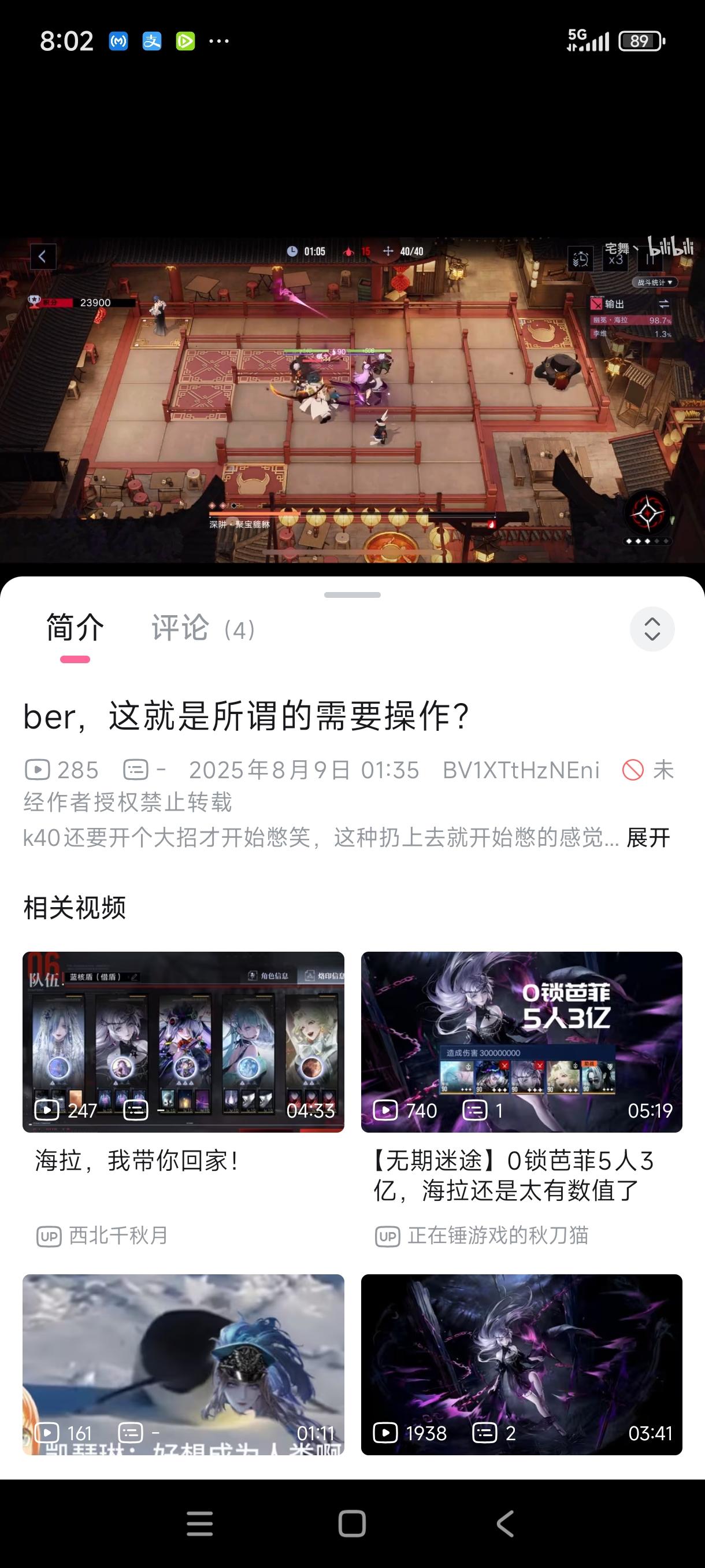Tap the danmaku count icon in stats row
Screen dimensions: 705x1568
tap(137, 770)
